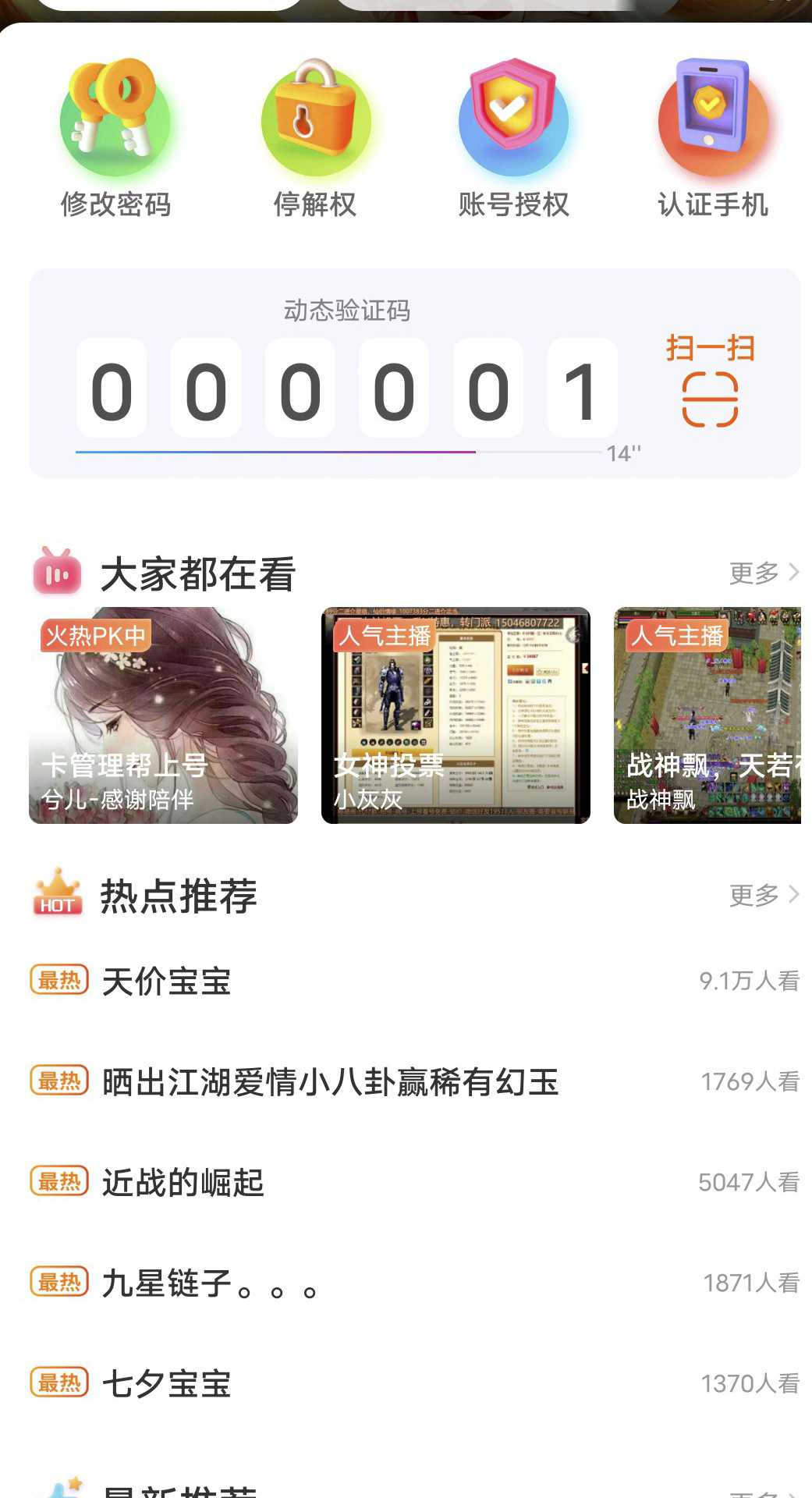Open the hot topic 七夕宝宝
Viewport: 812px width, 1498px height.
pyautogui.click(x=167, y=1384)
